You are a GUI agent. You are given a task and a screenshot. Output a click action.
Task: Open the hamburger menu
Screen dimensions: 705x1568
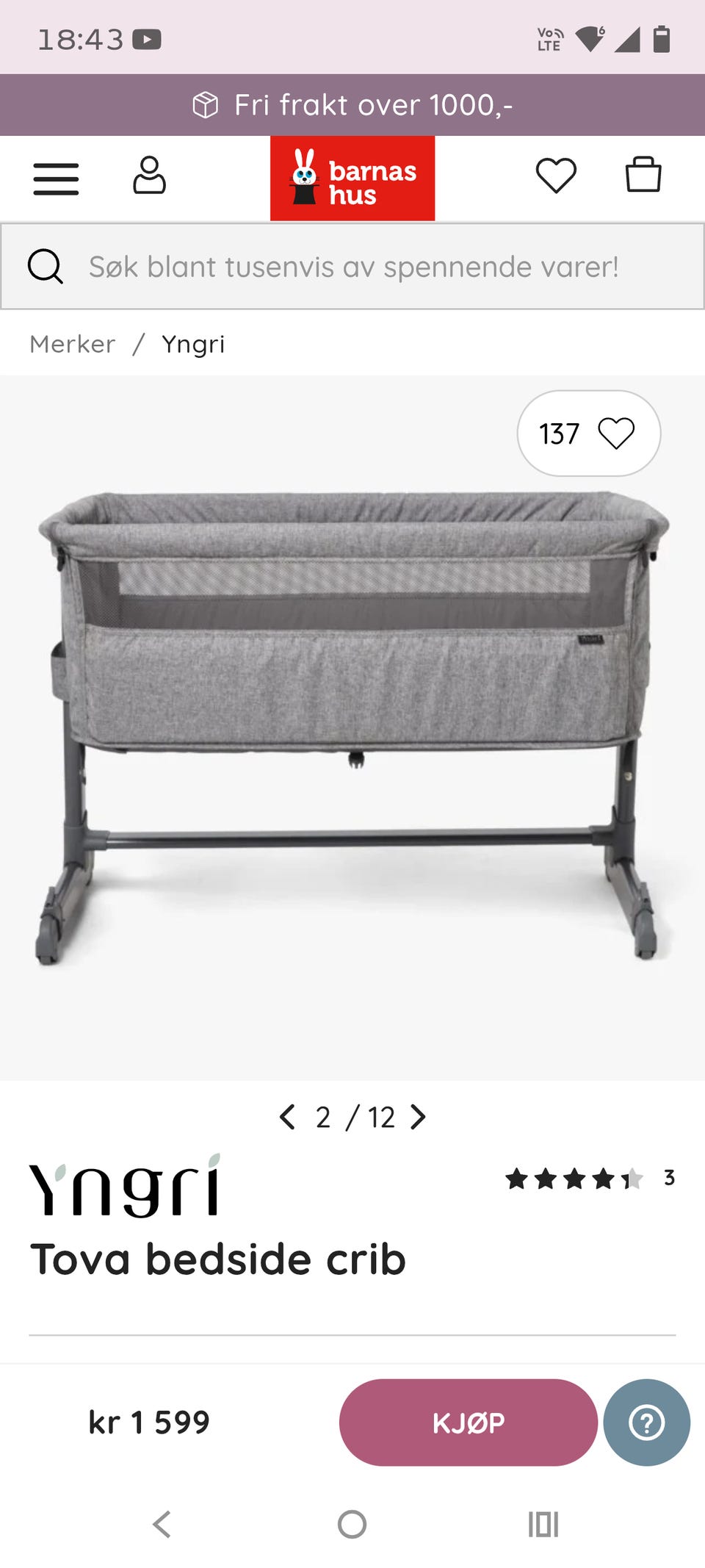click(56, 179)
